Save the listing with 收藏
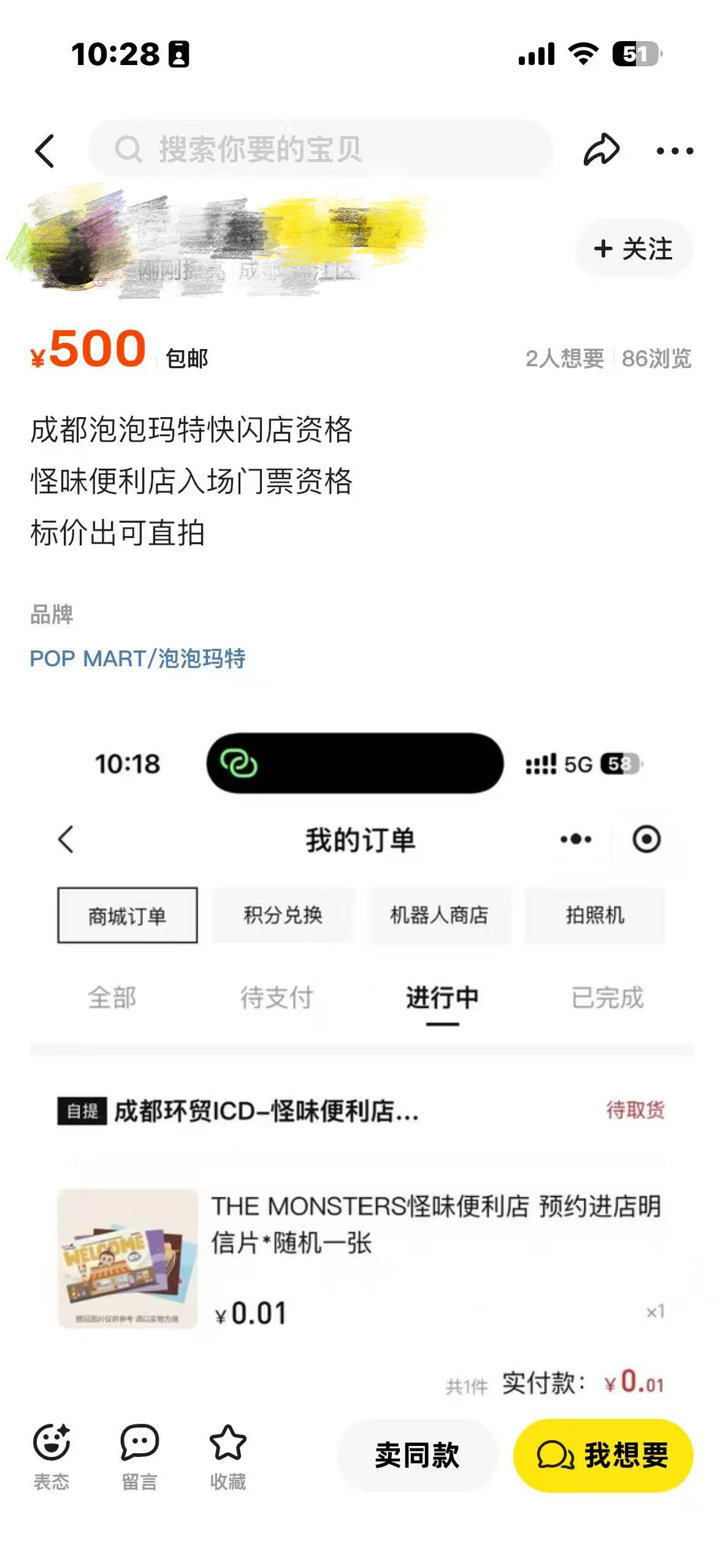Image resolution: width=723 pixels, height=1568 pixels. point(228,1456)
